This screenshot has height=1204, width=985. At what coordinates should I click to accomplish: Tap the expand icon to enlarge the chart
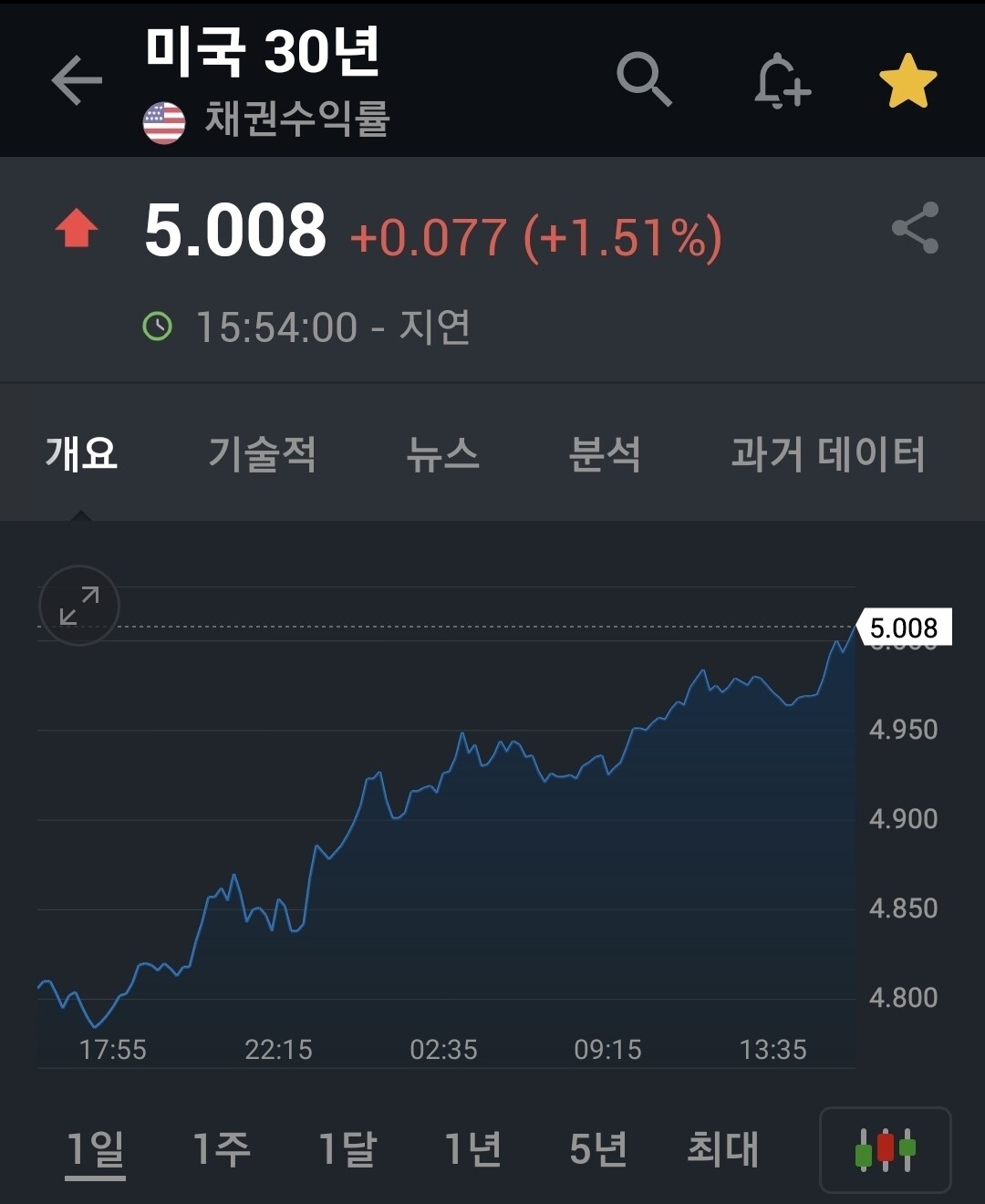pos(78,605)
